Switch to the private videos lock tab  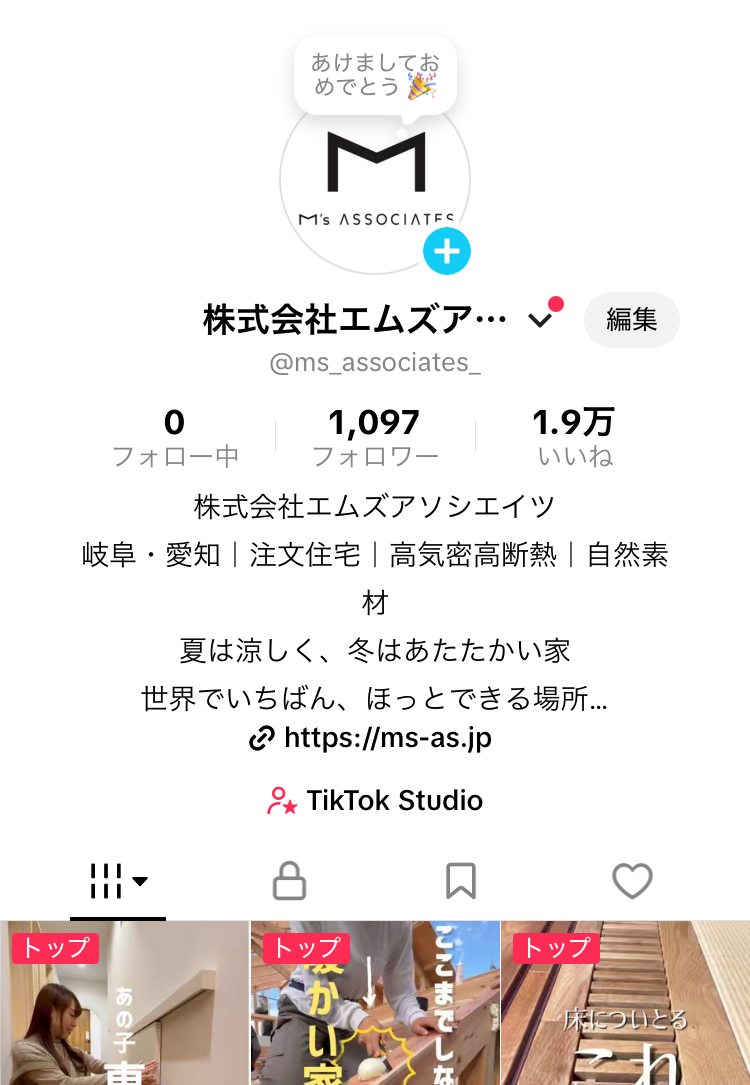tap(289, 881)
